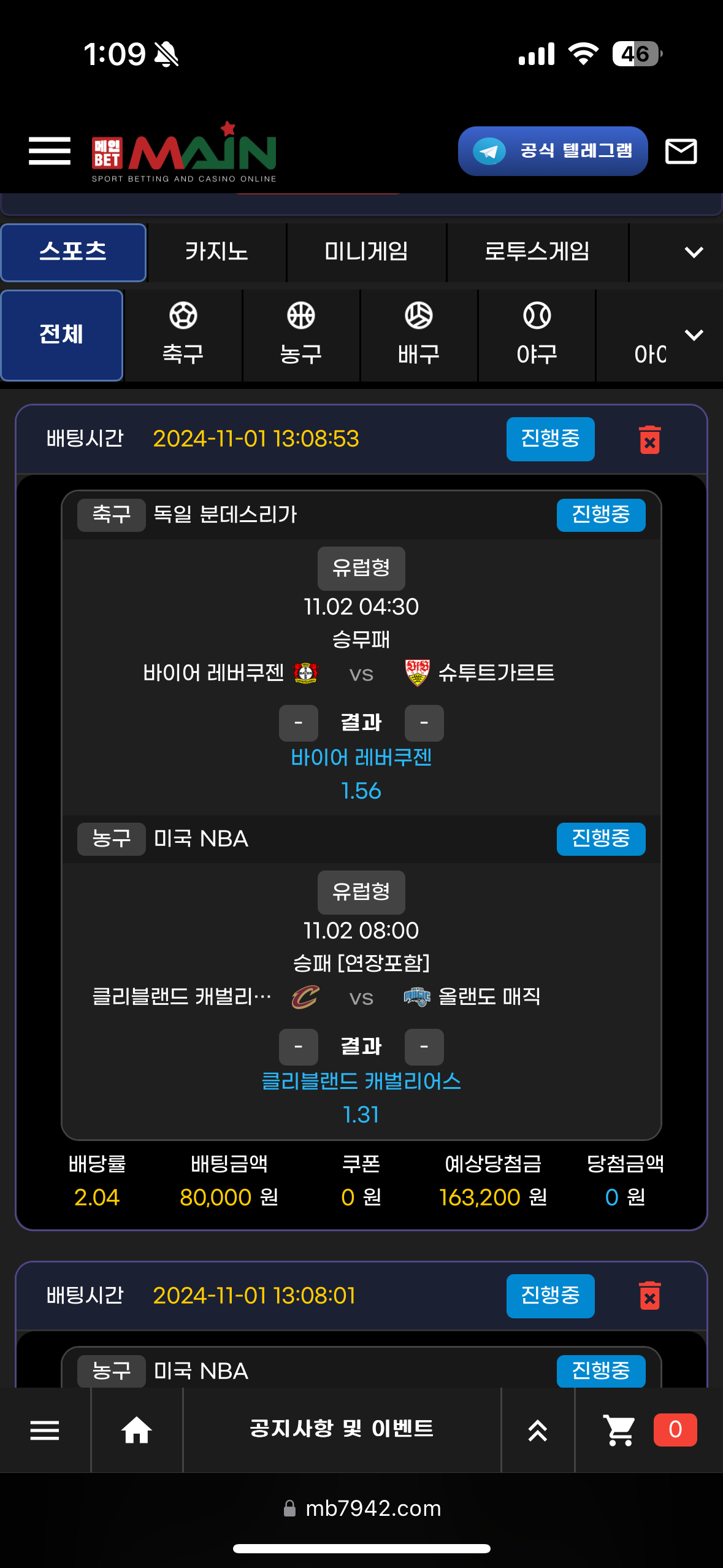723x1568 pixels.
Task: Filter by 농구 (basketball)
Action: (300, 335)
